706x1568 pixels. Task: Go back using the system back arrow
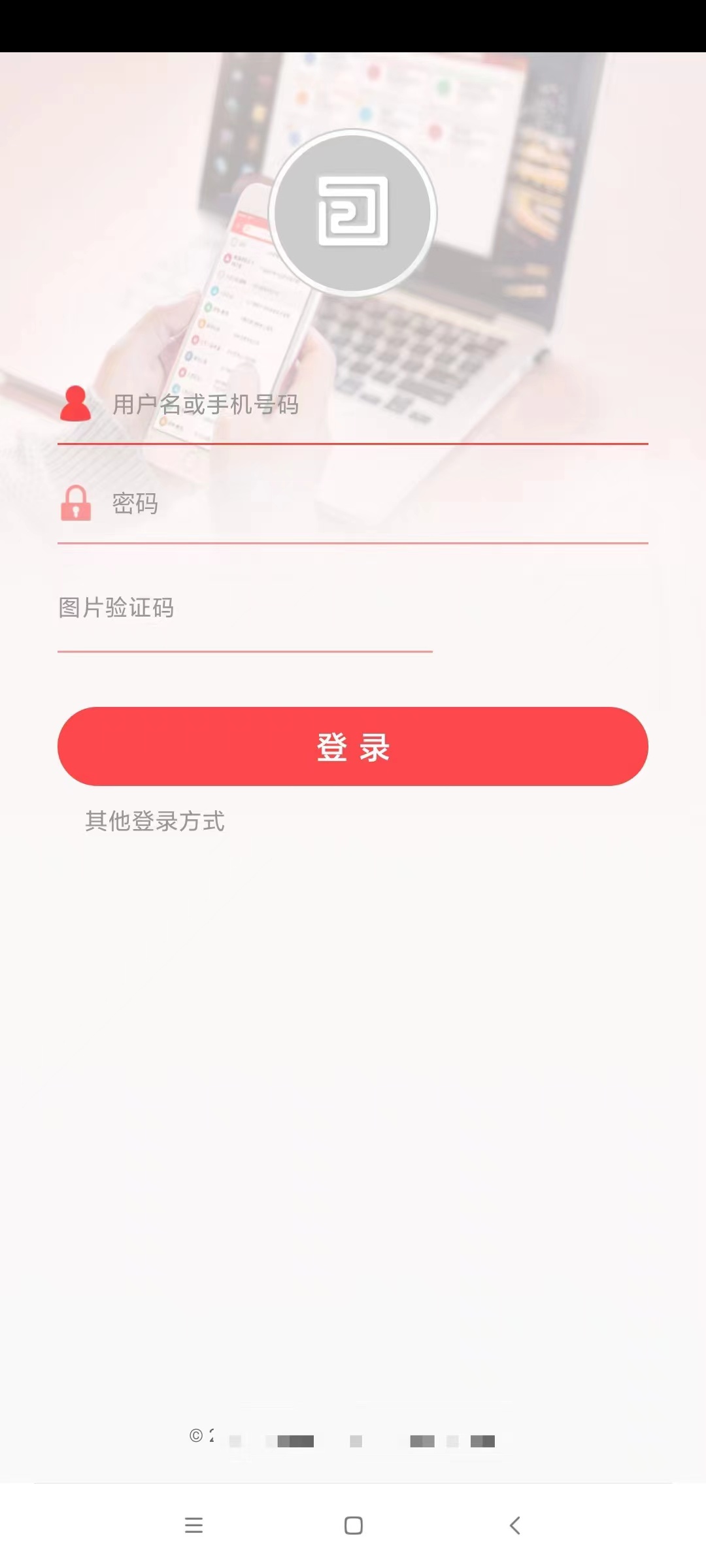[515, 1526]
